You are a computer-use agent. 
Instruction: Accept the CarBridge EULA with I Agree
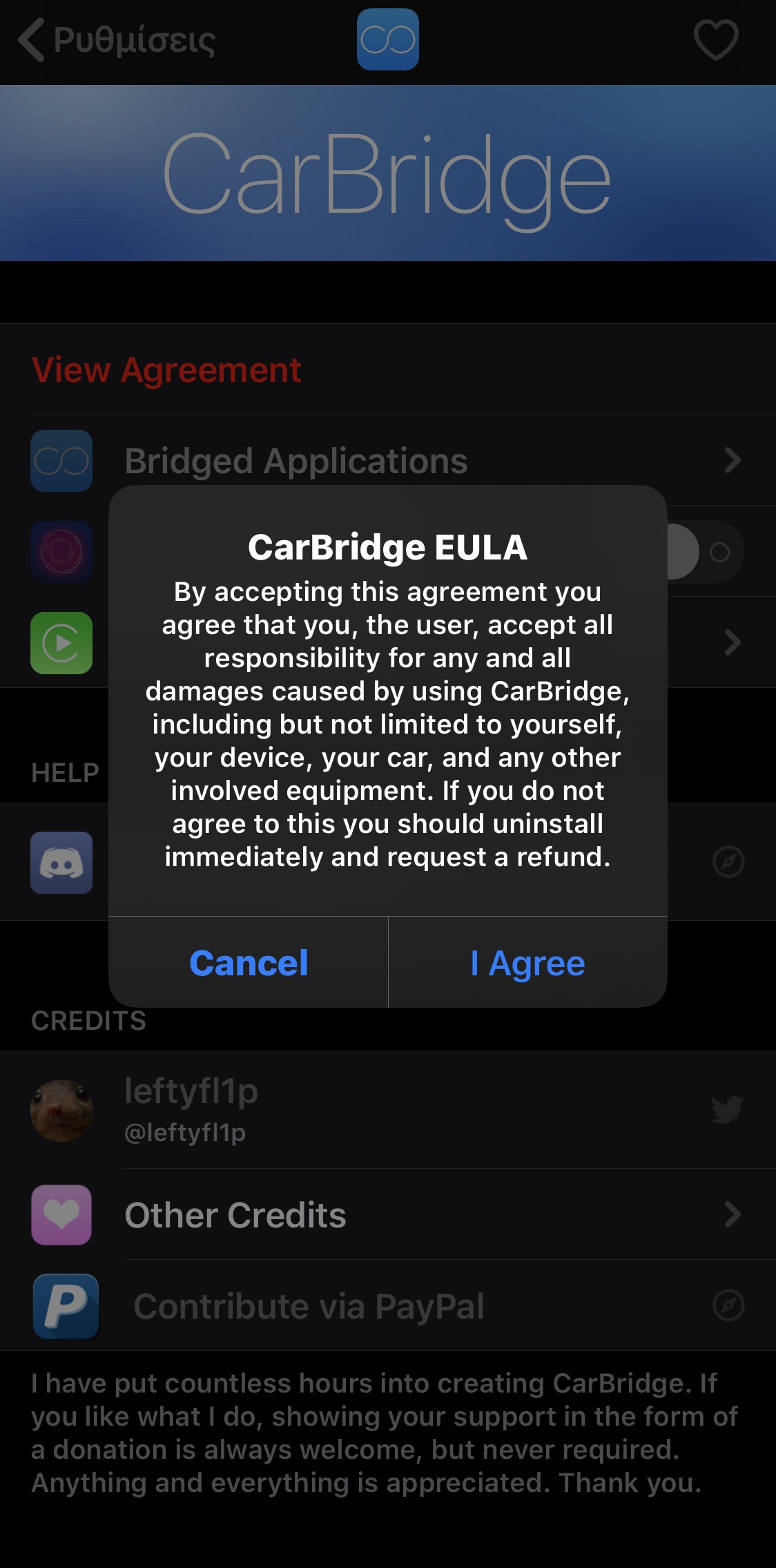[x=527, y=963]
